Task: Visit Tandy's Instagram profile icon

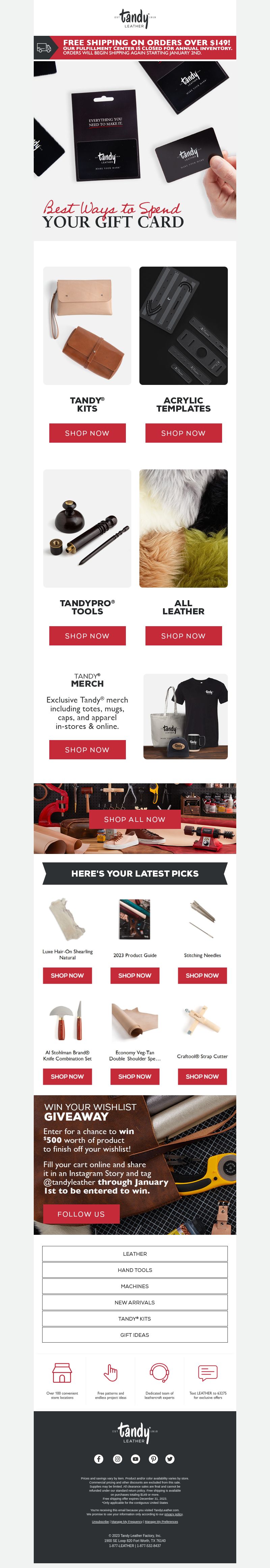Action: click(117, 1459)
